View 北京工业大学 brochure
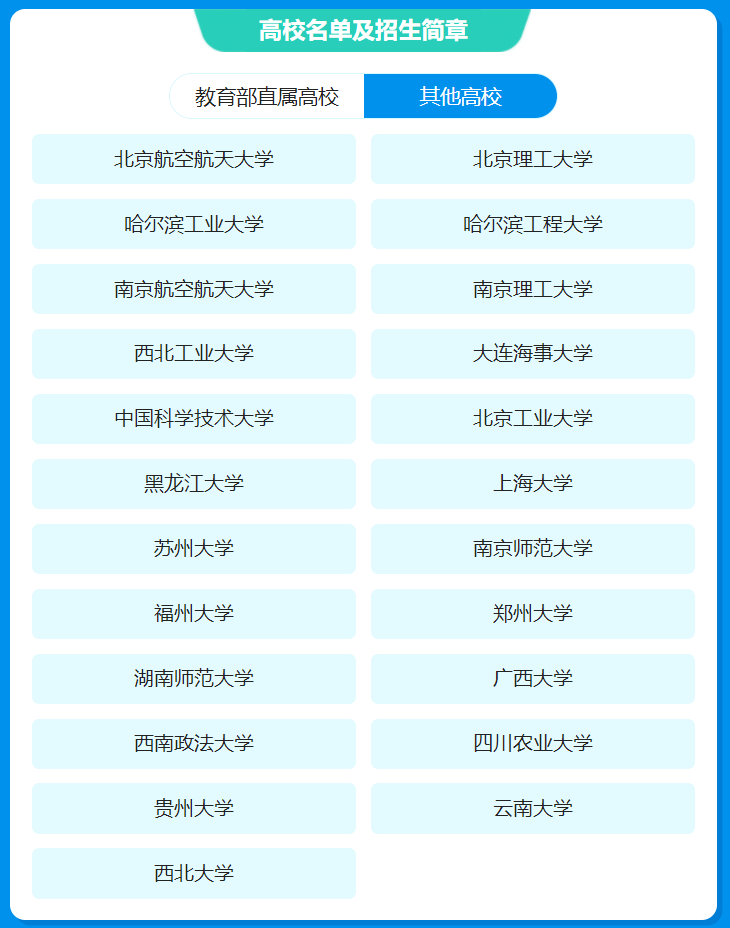This screenshot has width=730, height=928. coord(533,419)
